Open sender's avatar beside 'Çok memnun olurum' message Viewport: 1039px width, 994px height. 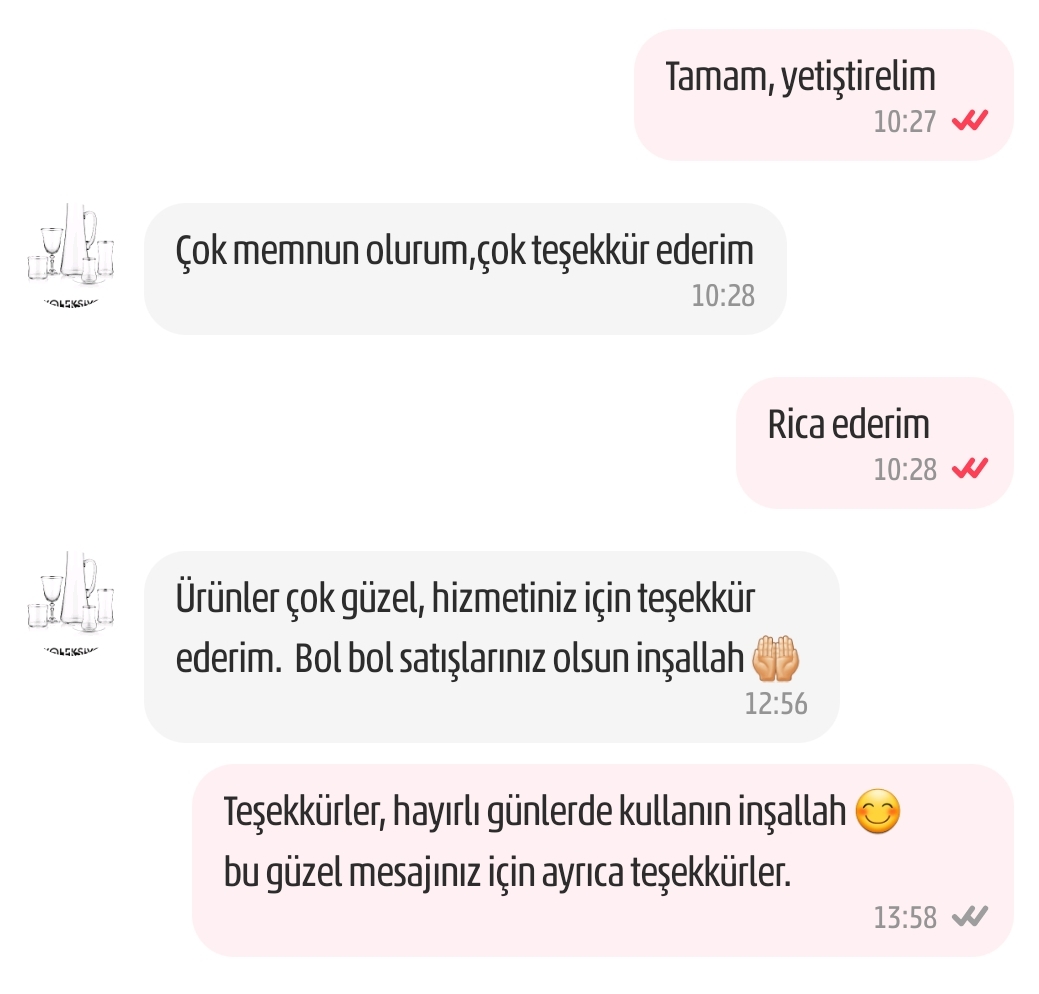click(x=71, y=252)
